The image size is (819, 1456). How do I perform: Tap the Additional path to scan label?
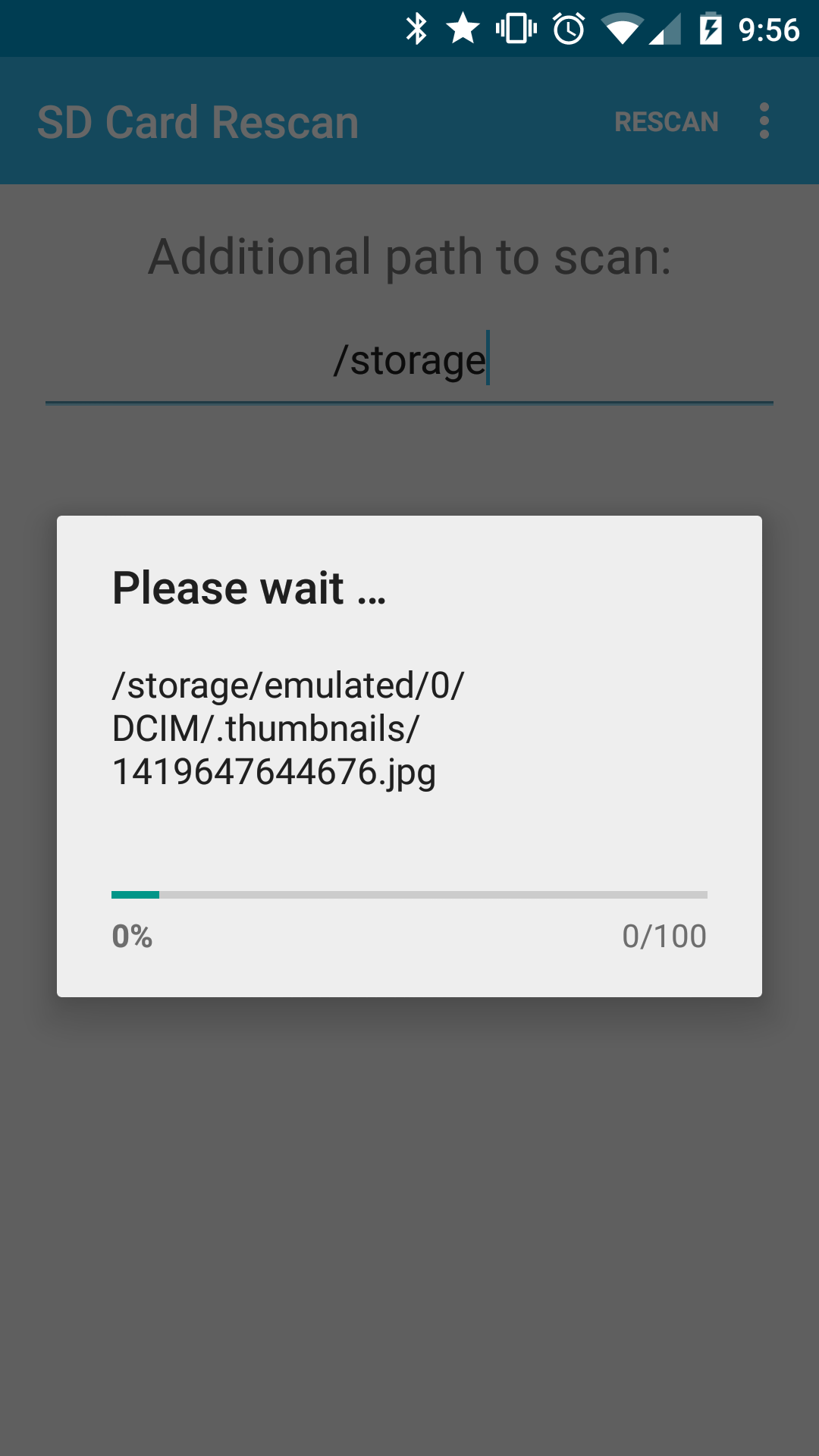pos(409,255)
